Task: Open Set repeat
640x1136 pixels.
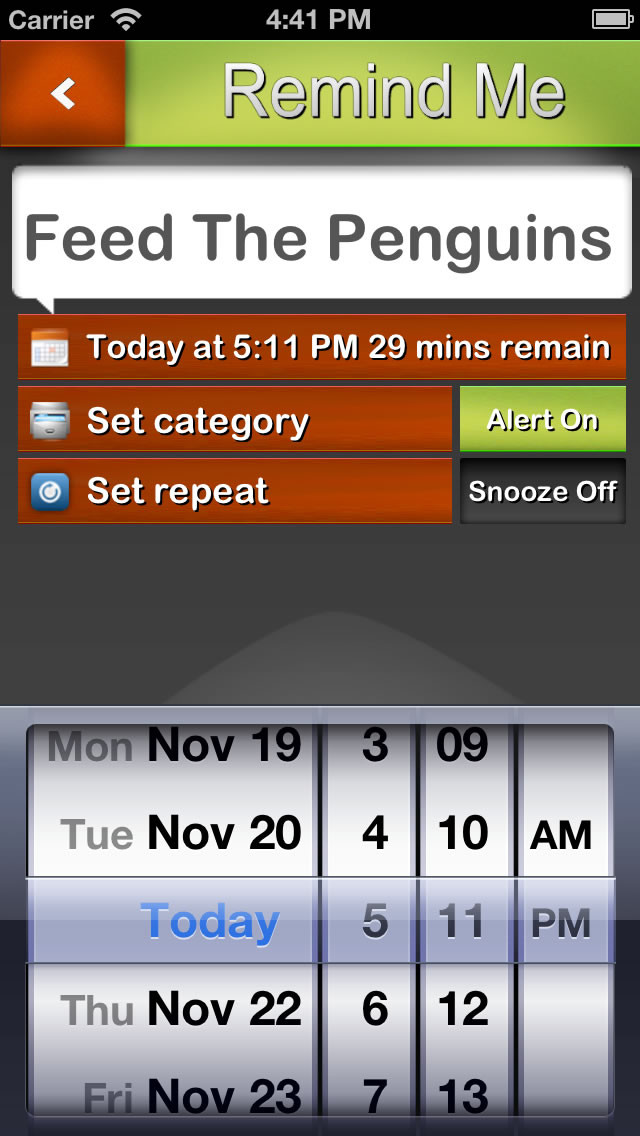Action: (235, 490)
